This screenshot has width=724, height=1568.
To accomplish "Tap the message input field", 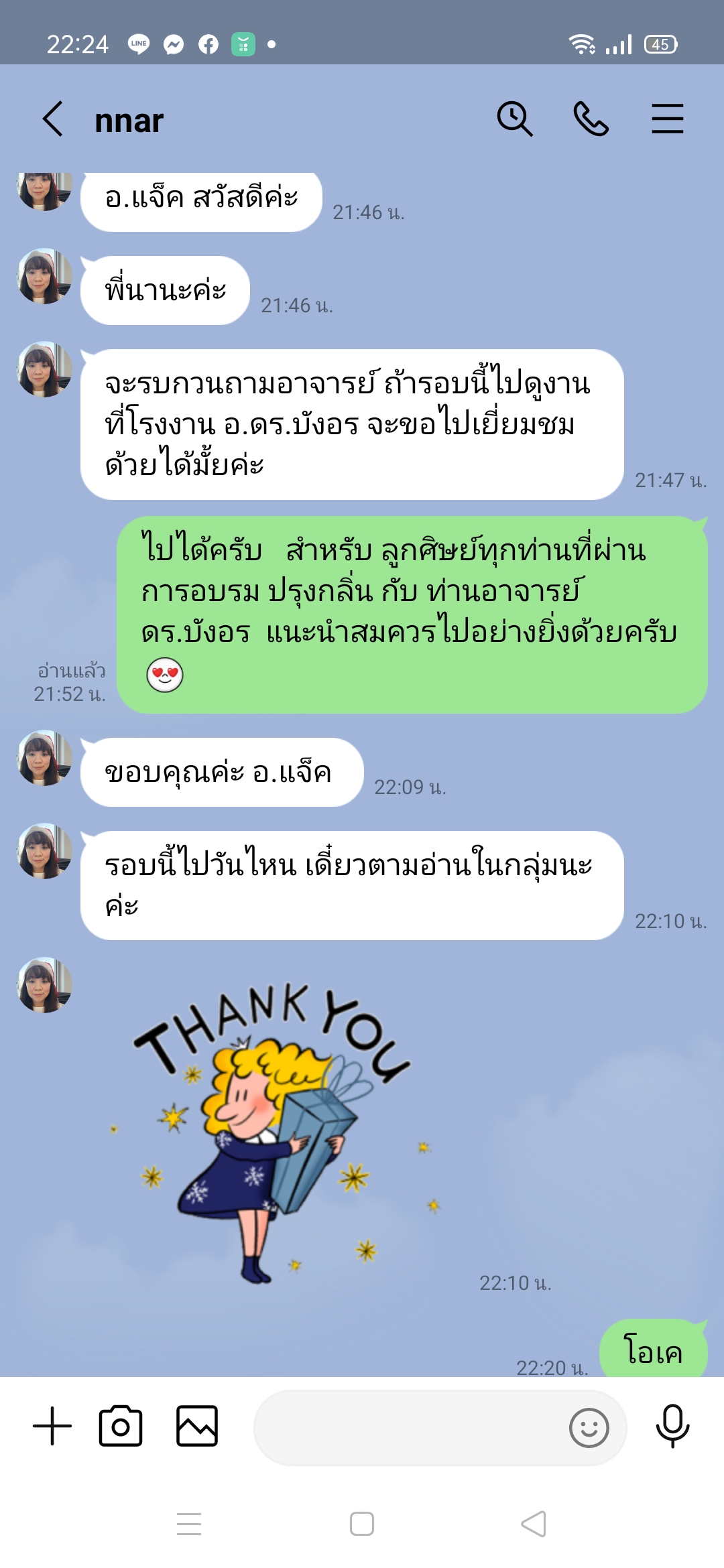I will point(409,1427).
